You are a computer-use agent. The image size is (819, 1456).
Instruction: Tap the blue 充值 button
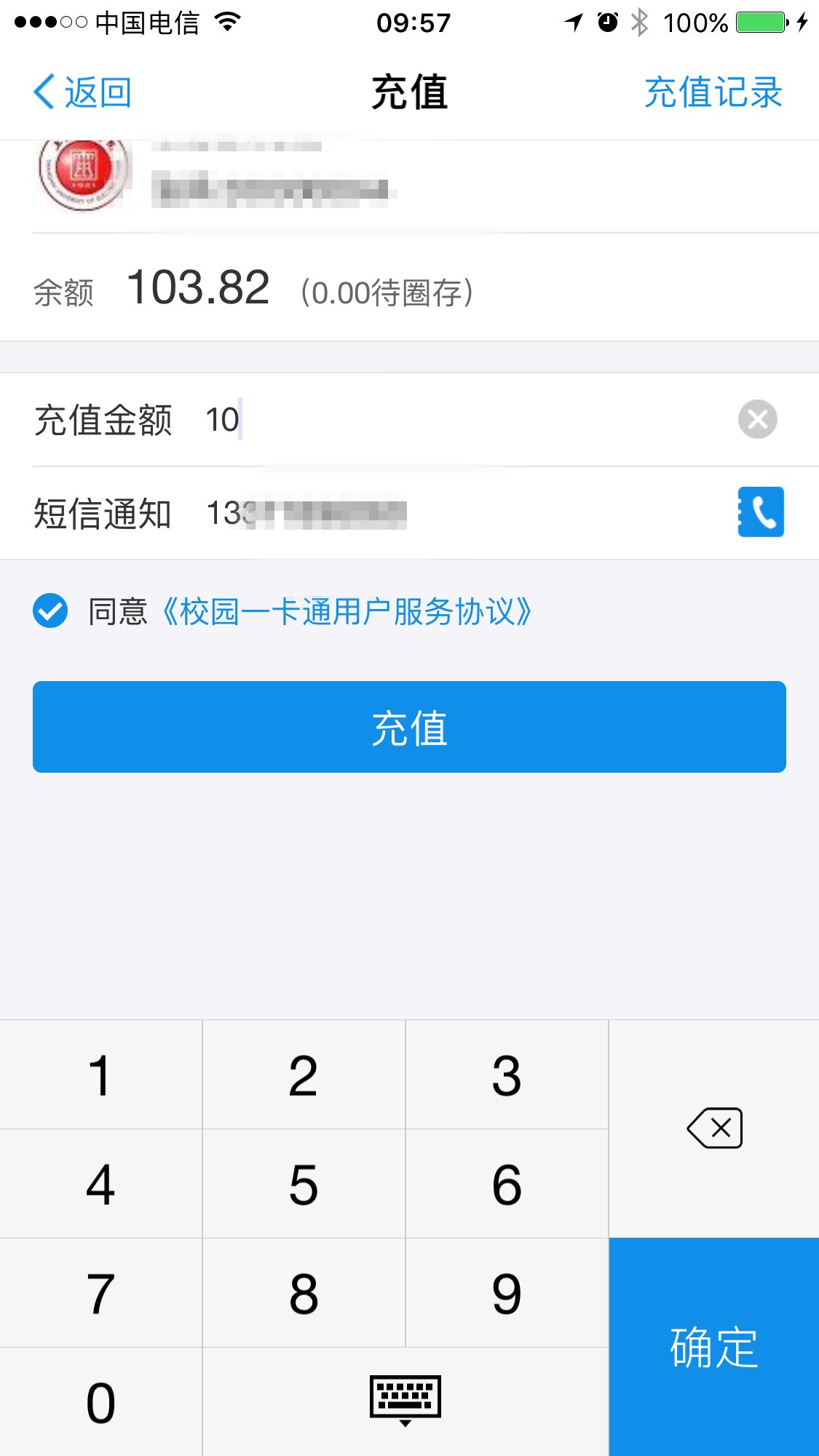(x=409, y=727)
